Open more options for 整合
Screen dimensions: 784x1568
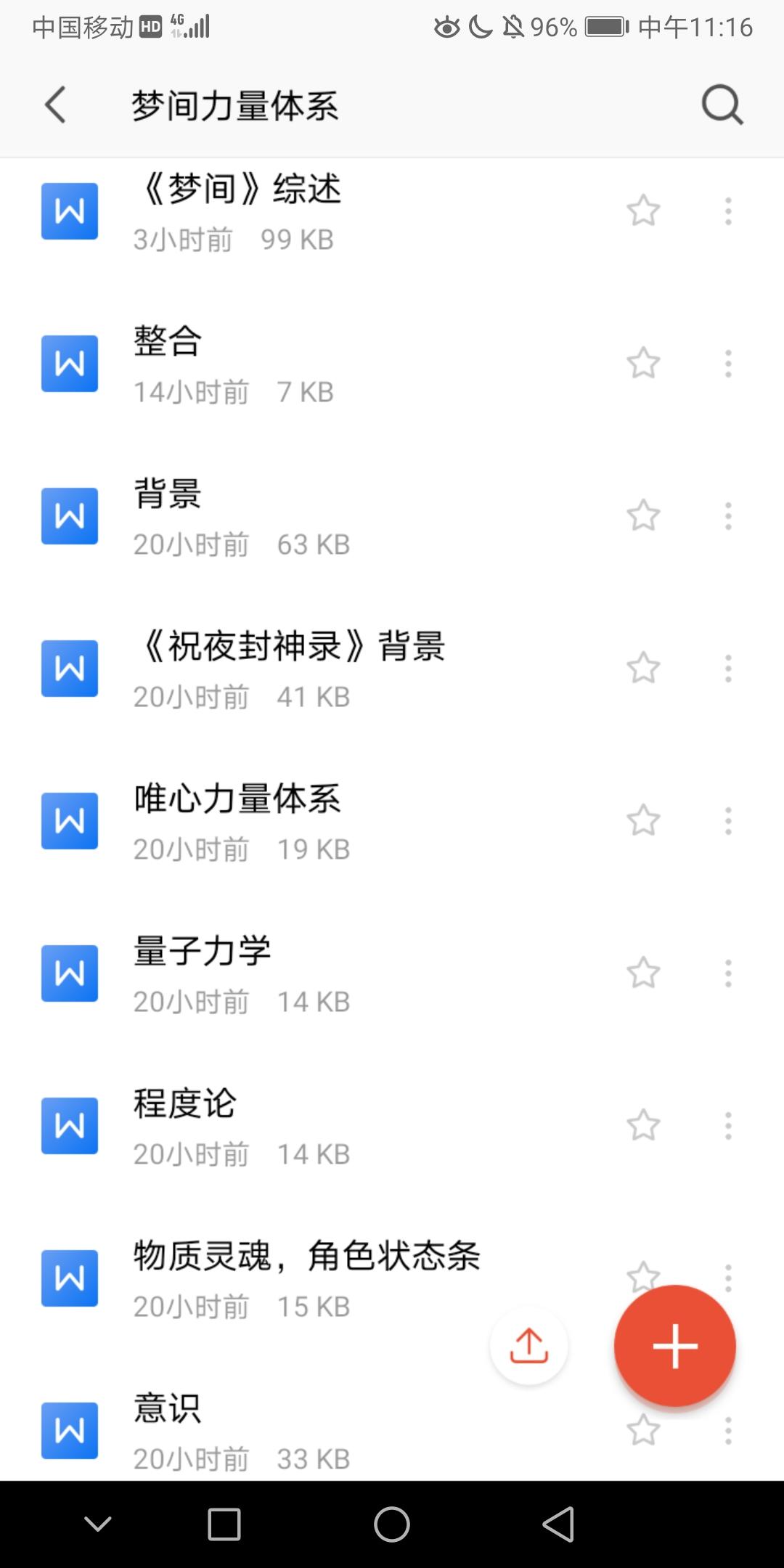pyautogui.click(x=728, y=364)
